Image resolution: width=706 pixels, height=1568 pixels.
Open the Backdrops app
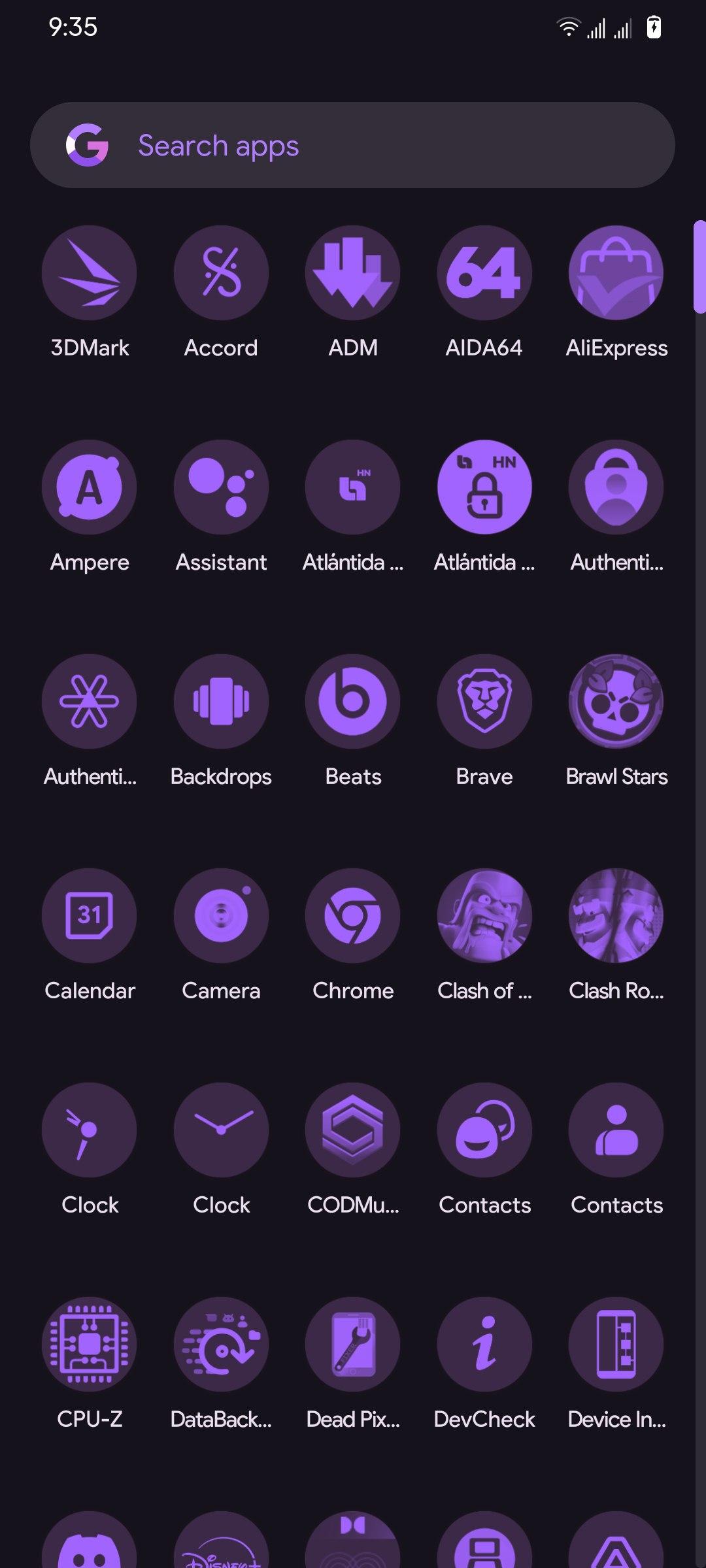[x=221, y=702]
